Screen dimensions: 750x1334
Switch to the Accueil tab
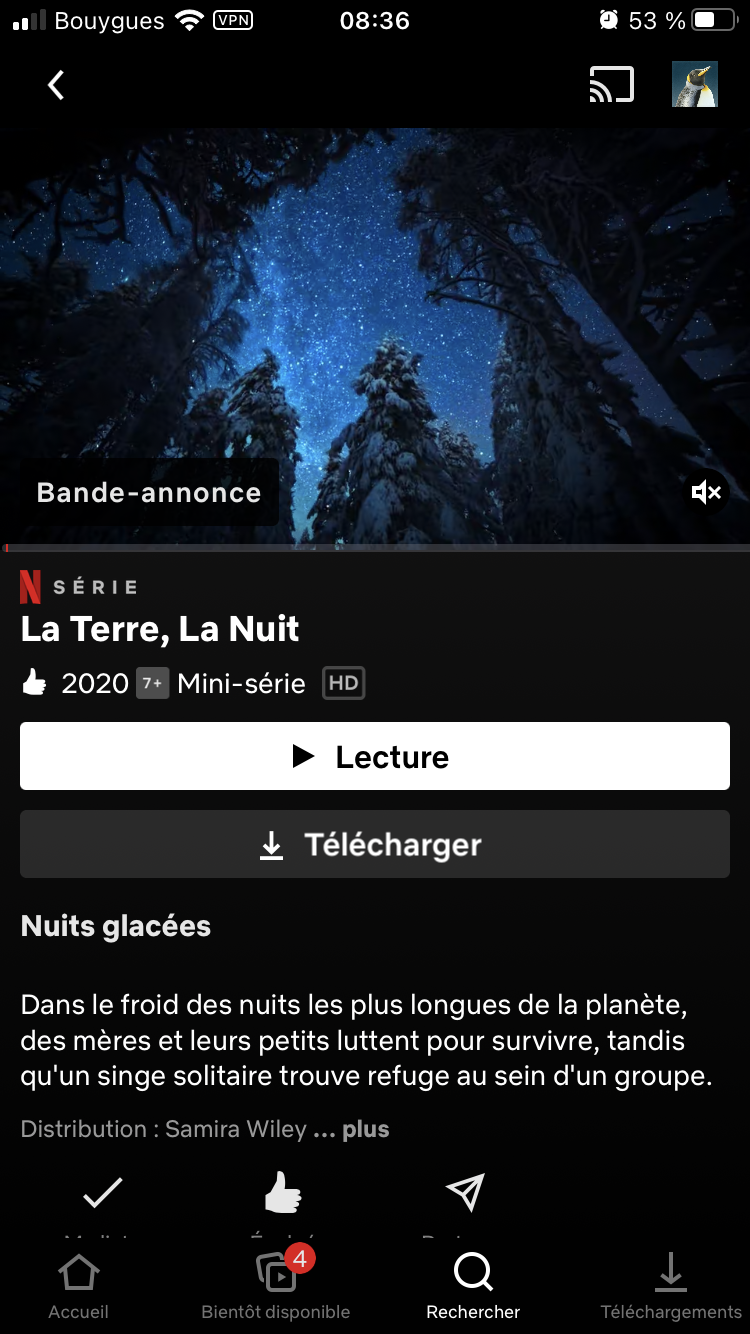(x=78, y=1285)
